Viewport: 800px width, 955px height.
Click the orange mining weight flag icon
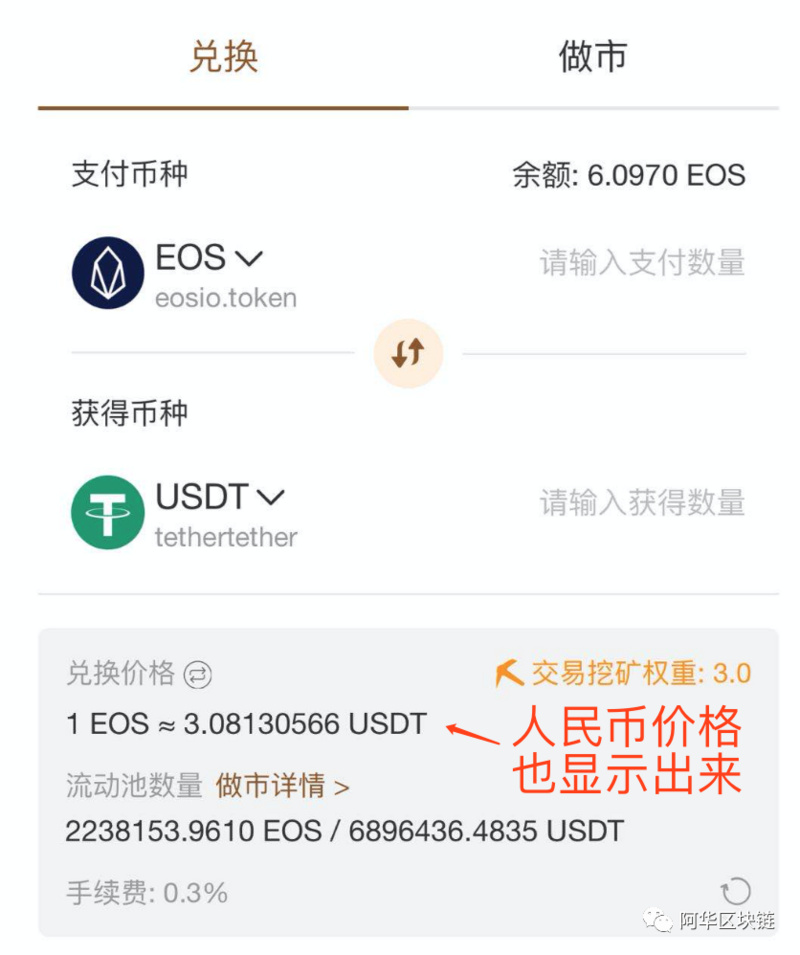pyautogui.click(x=508, y=673)
